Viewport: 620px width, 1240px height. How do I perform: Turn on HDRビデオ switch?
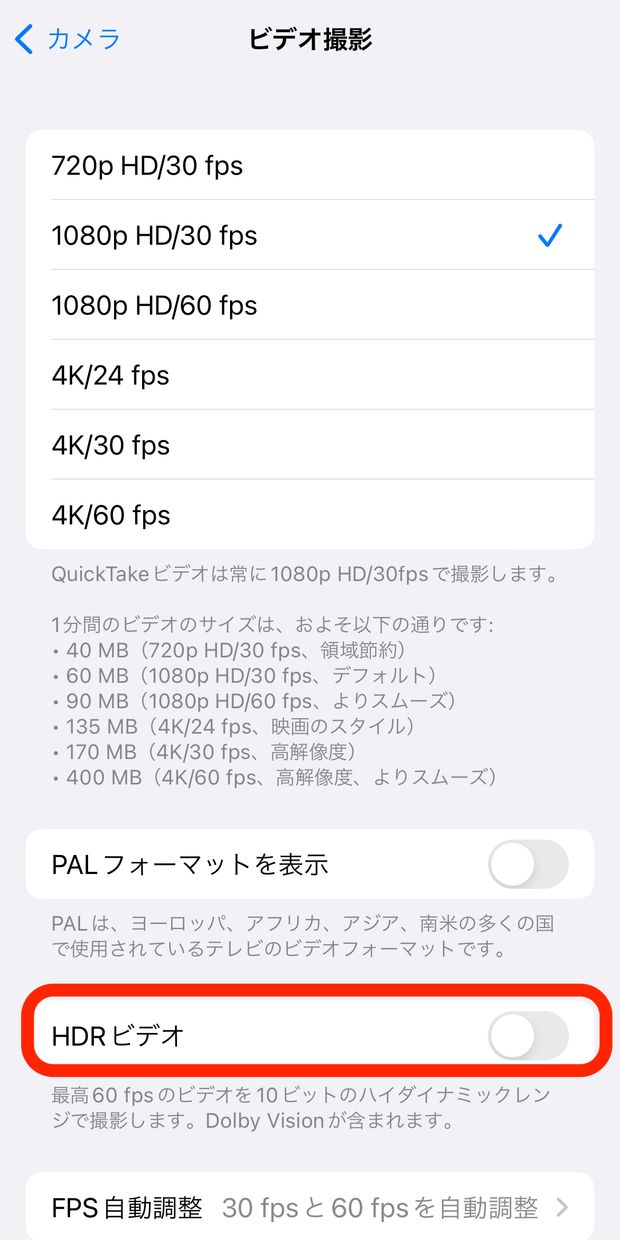(528, 1036)
